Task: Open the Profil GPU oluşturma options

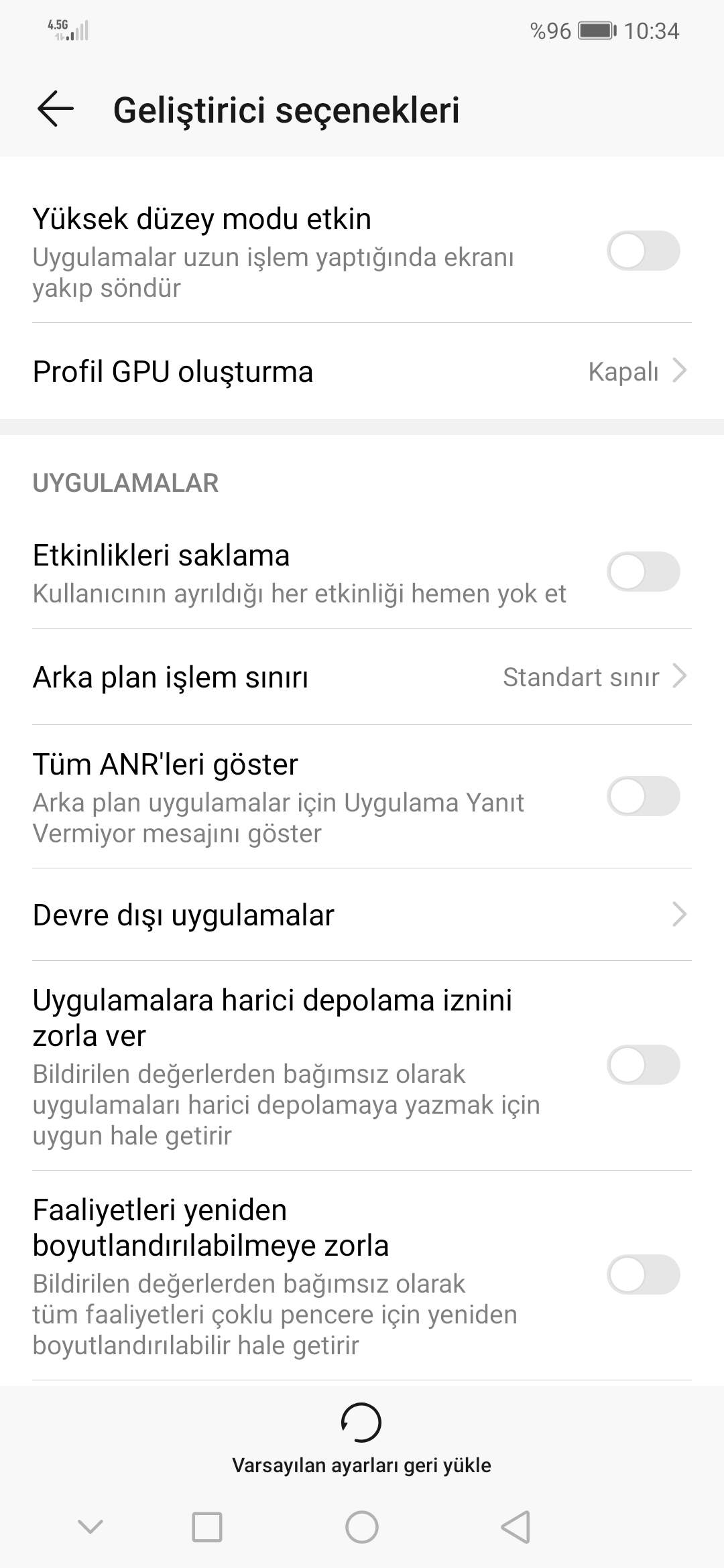Action: tap(268, 371)
